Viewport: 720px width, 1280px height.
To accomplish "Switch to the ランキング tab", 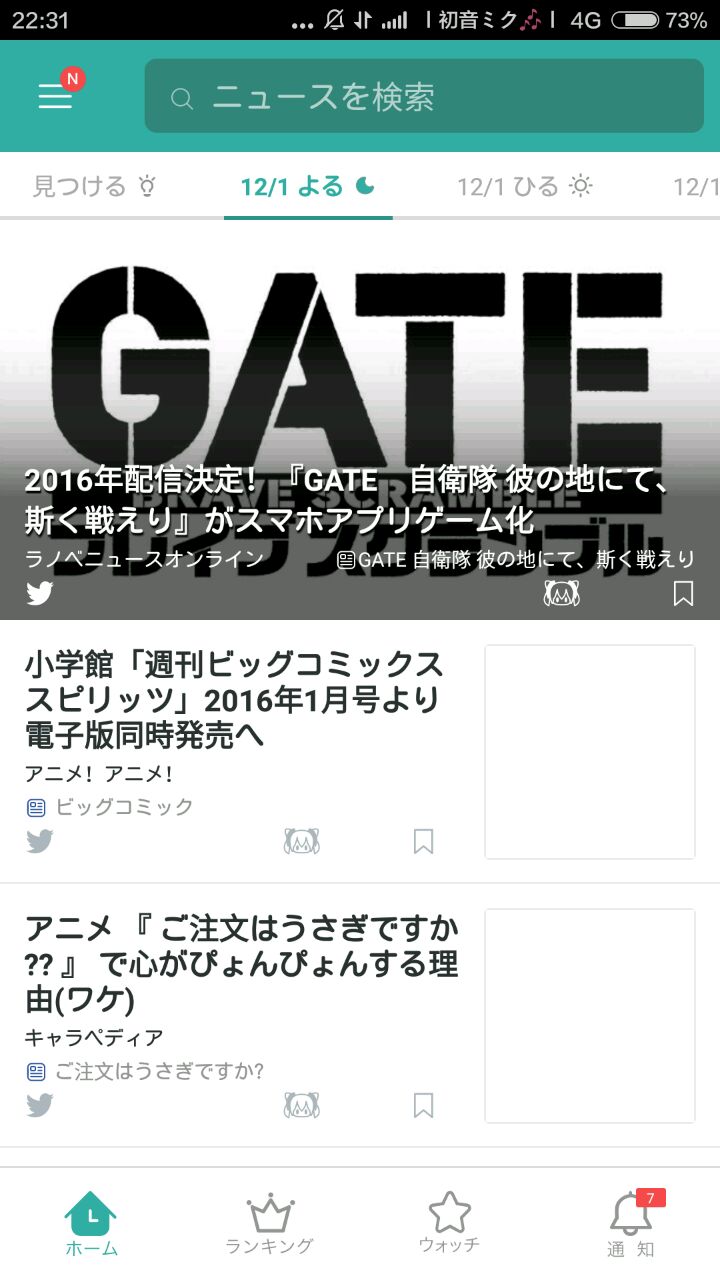I will [269, 1223].
